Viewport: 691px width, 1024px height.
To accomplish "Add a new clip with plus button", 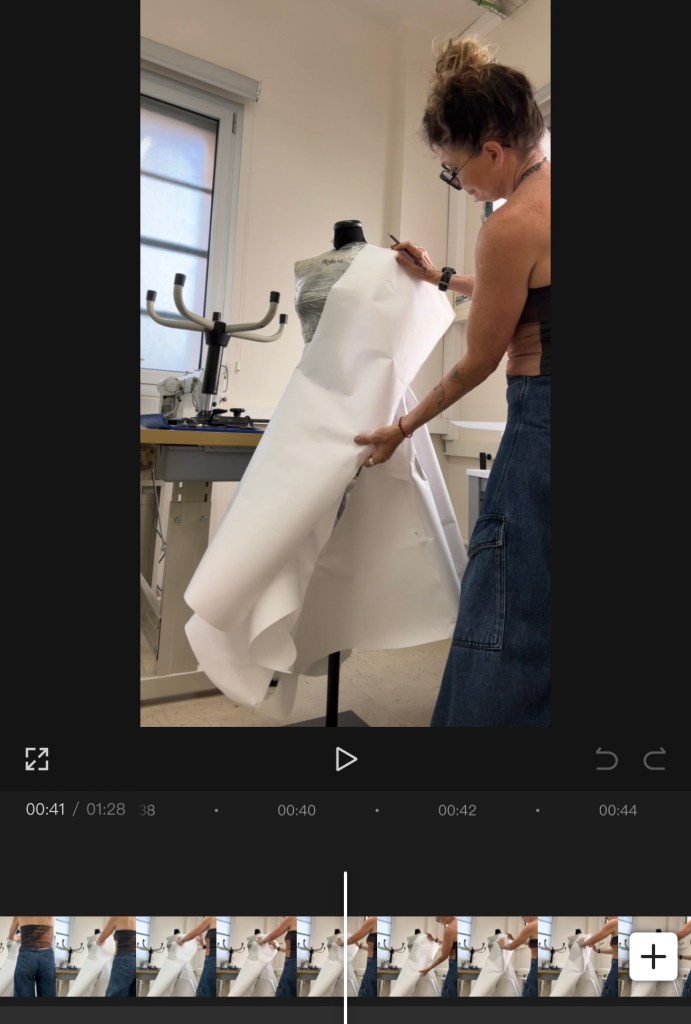I will [x=653, y=957].
